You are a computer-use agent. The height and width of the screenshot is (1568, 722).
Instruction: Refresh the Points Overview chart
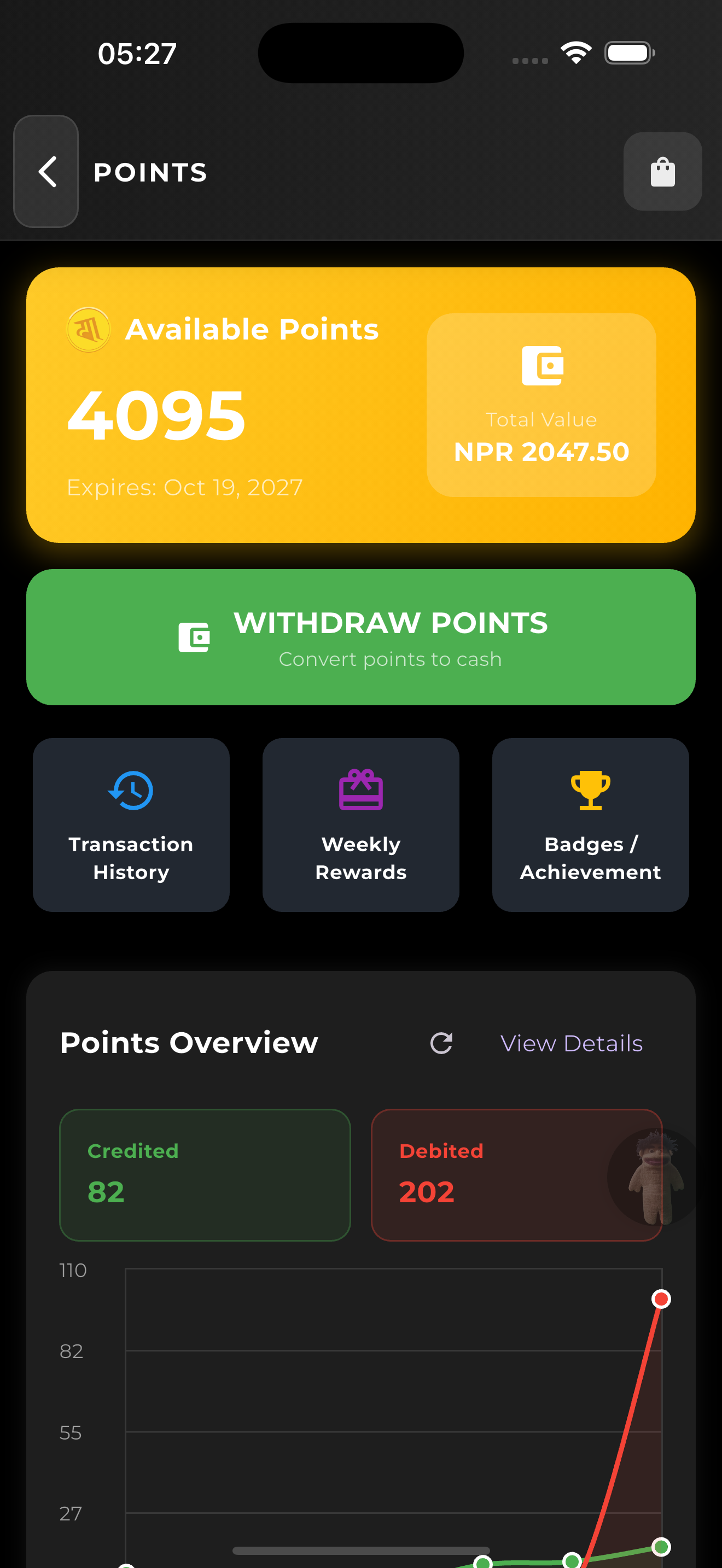[441, 1043]
